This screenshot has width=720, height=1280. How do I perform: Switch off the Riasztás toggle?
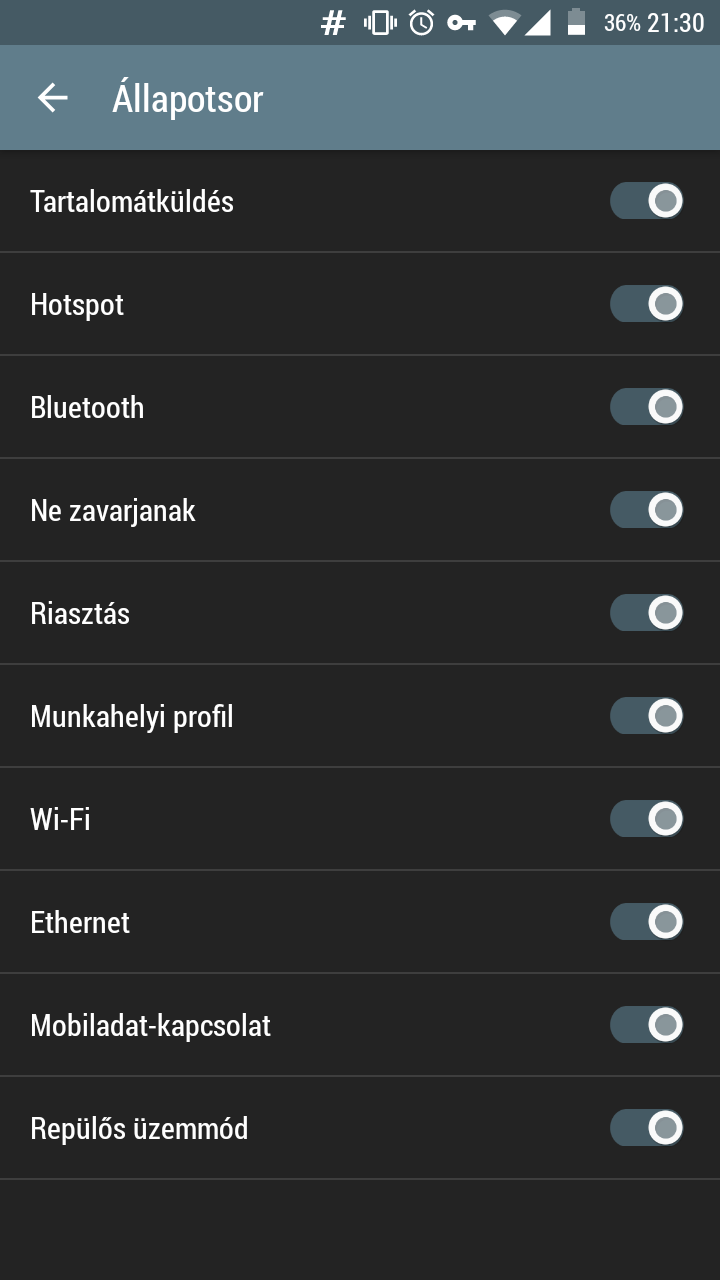pos(647,613)
